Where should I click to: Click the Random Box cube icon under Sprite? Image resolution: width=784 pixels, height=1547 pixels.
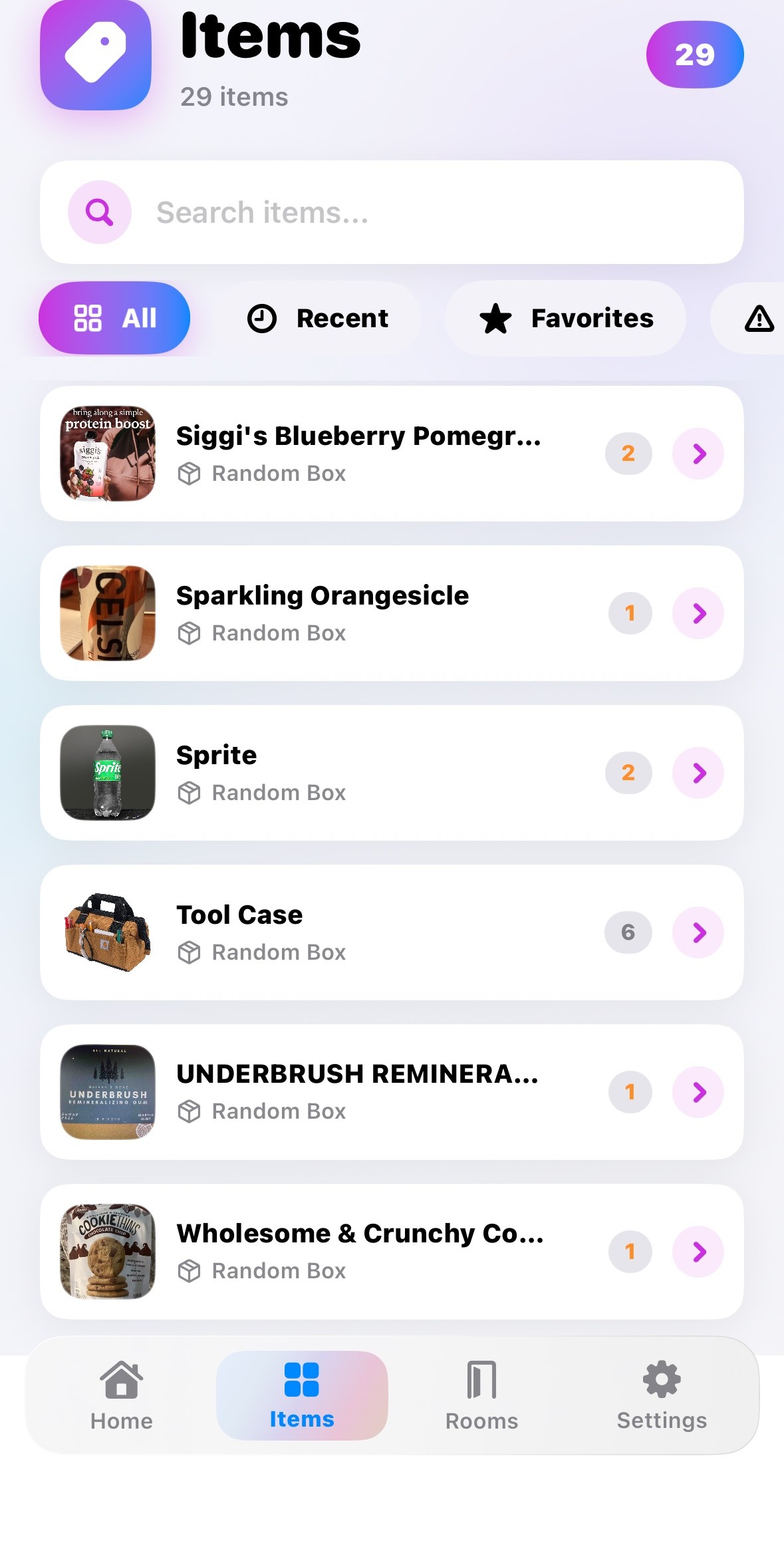tap(190, 792)
